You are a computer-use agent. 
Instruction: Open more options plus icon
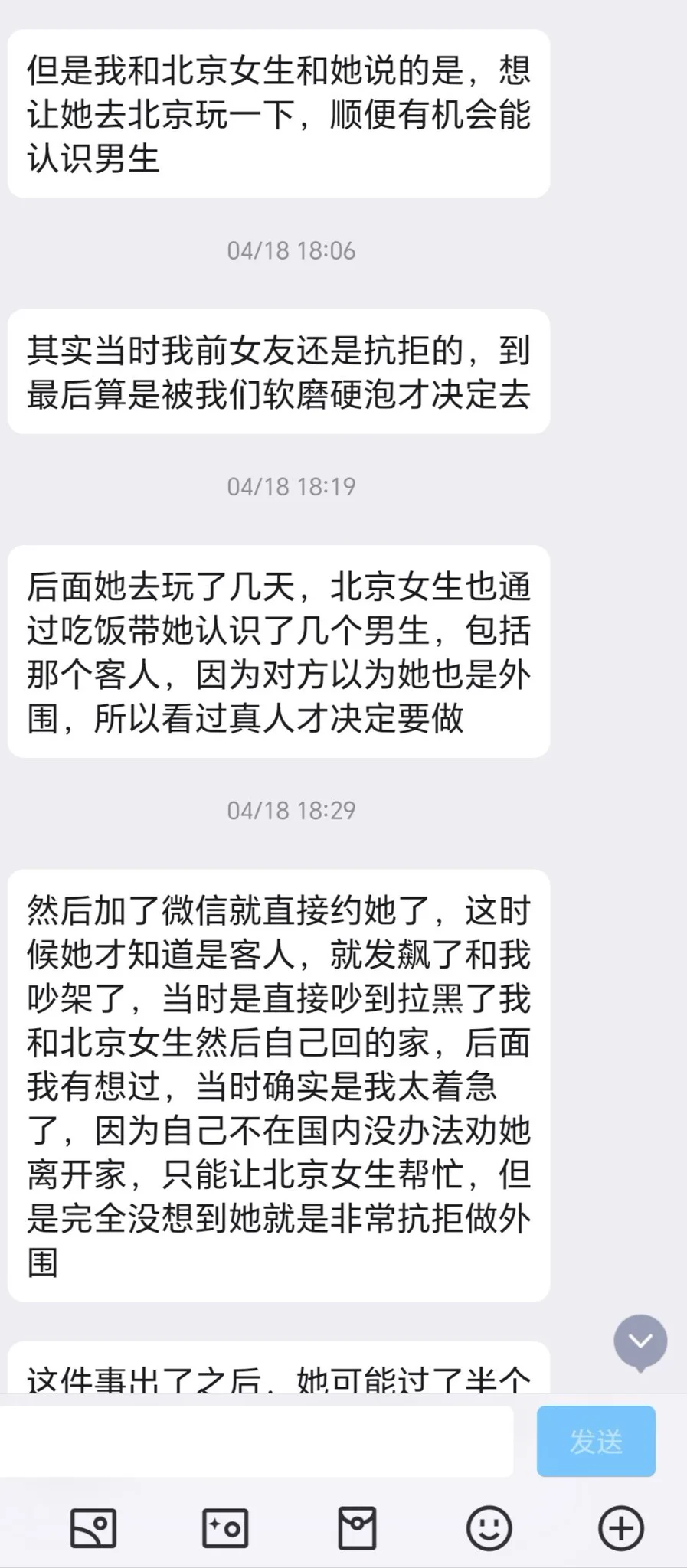point(620,1529)
